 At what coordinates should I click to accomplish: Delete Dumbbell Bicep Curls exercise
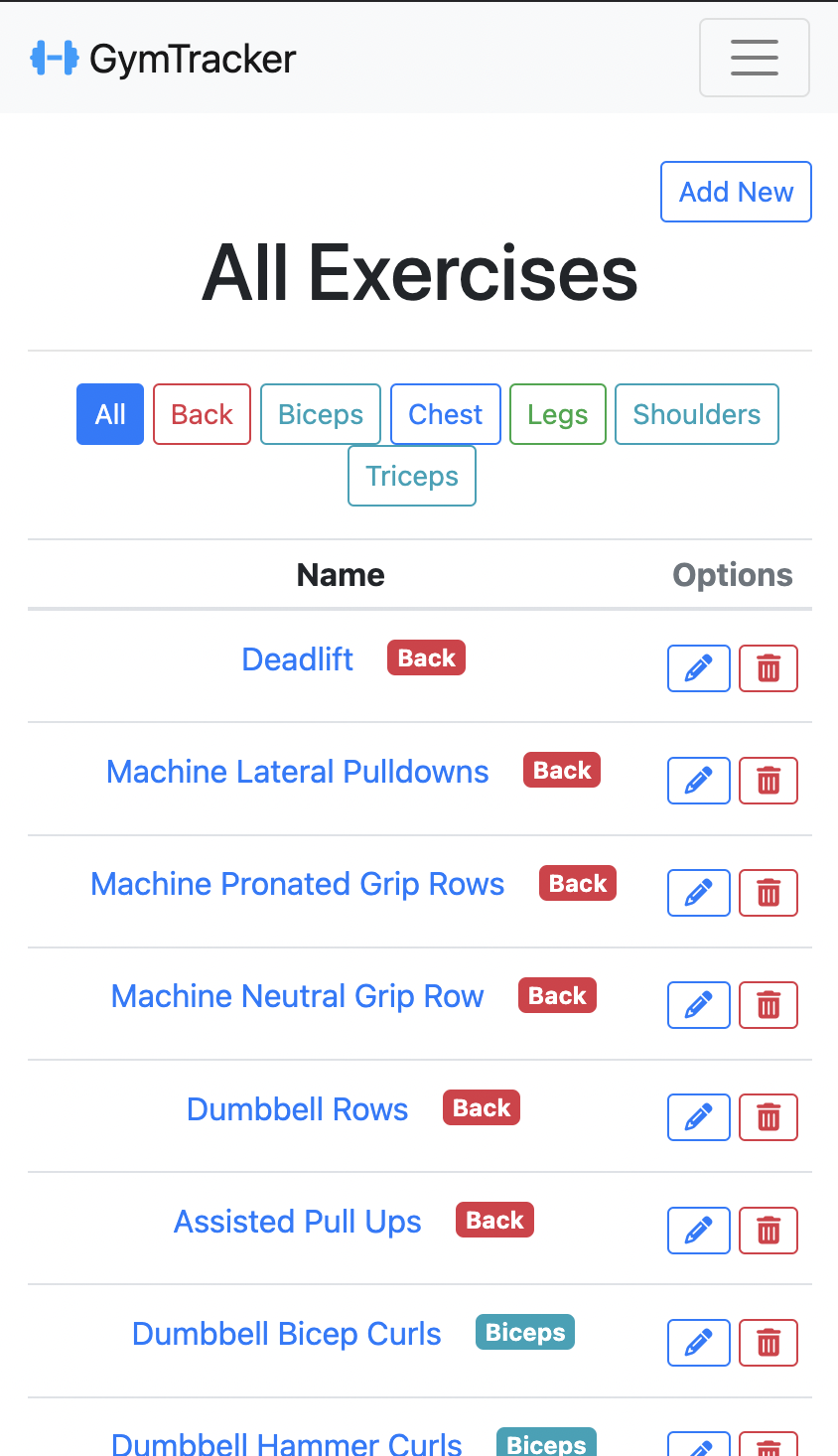coord(768,1343)
